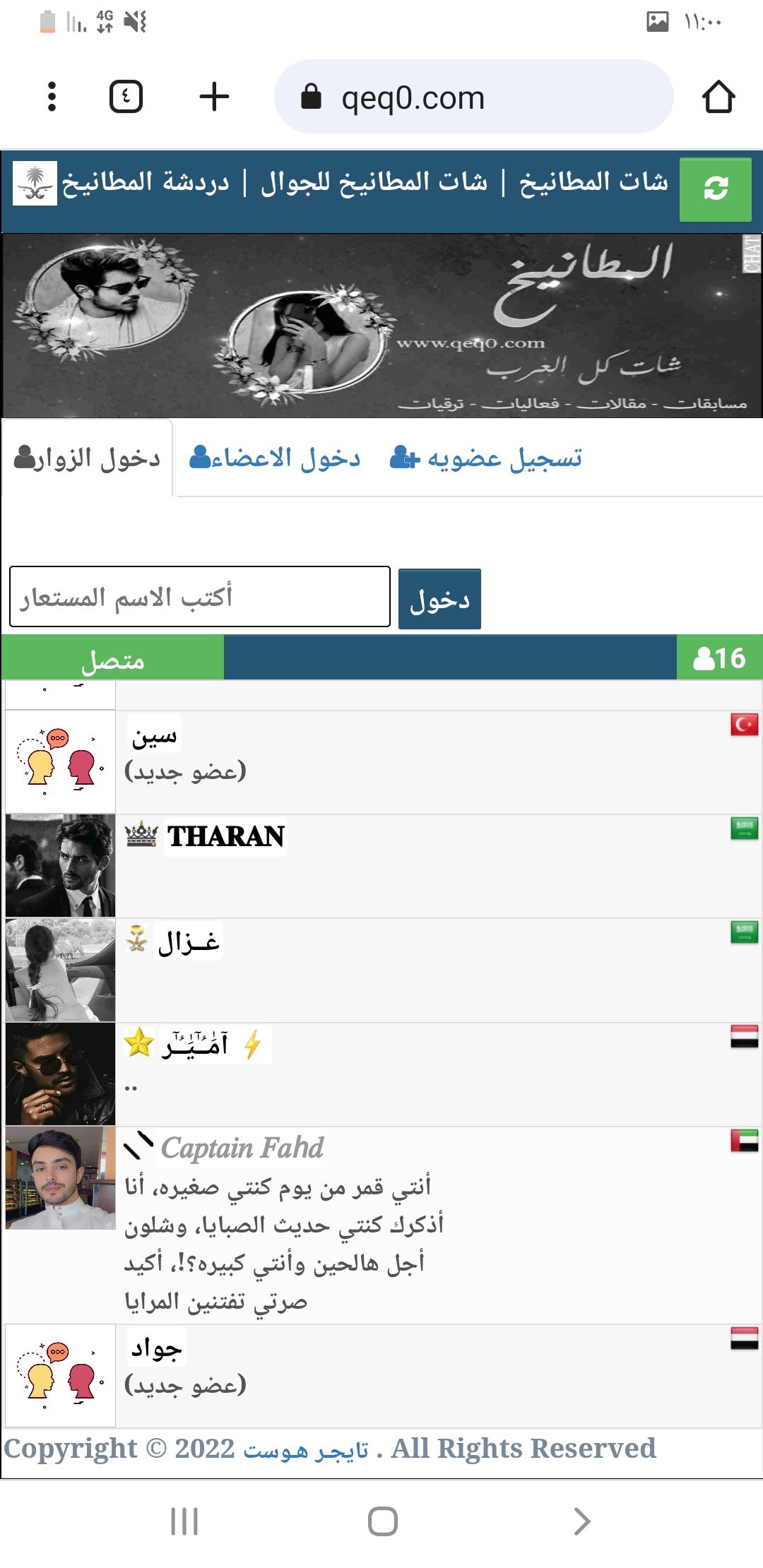Tap the دخول login button
The image size is (763, 1568).
coord(439,599)
